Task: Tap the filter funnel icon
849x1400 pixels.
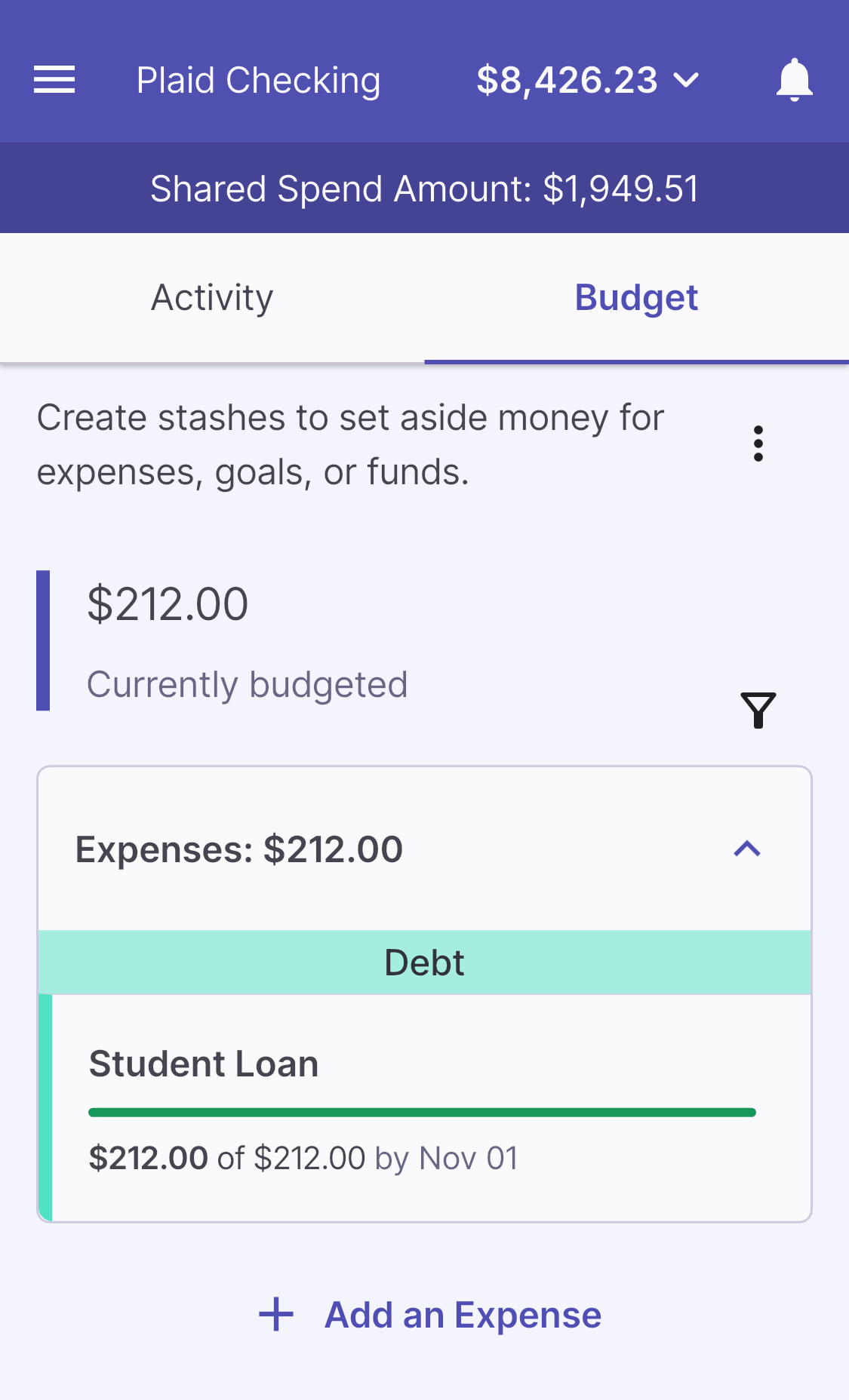Action: tap(758, 710)
